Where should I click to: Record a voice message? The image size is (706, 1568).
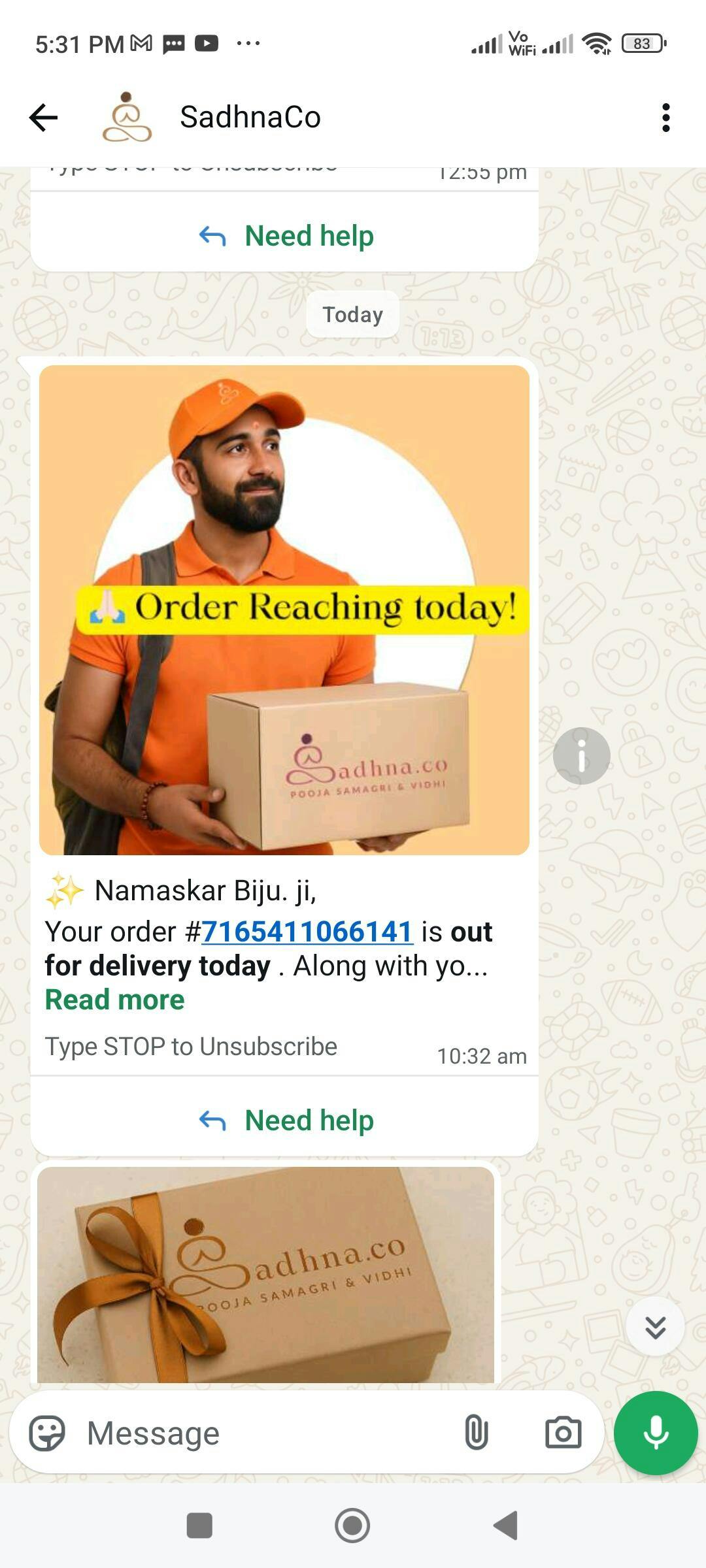point(656,1433)
